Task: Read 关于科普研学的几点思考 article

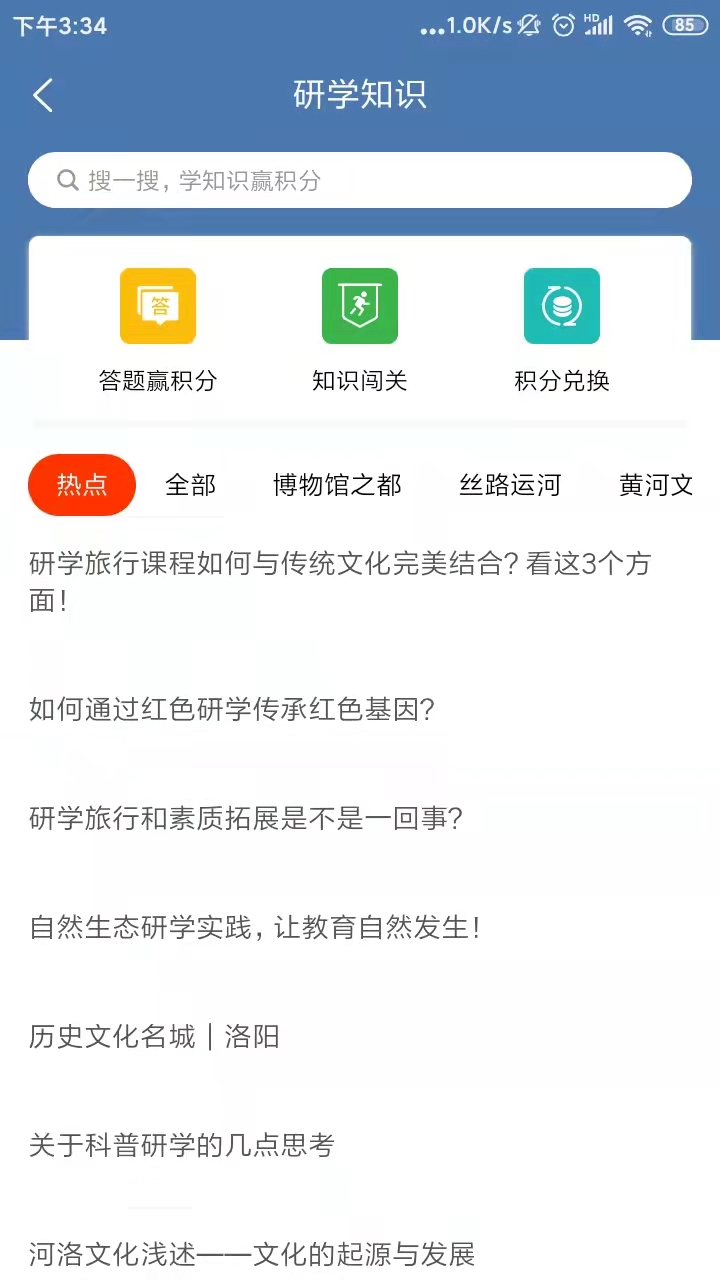Action: (180, 1146)
